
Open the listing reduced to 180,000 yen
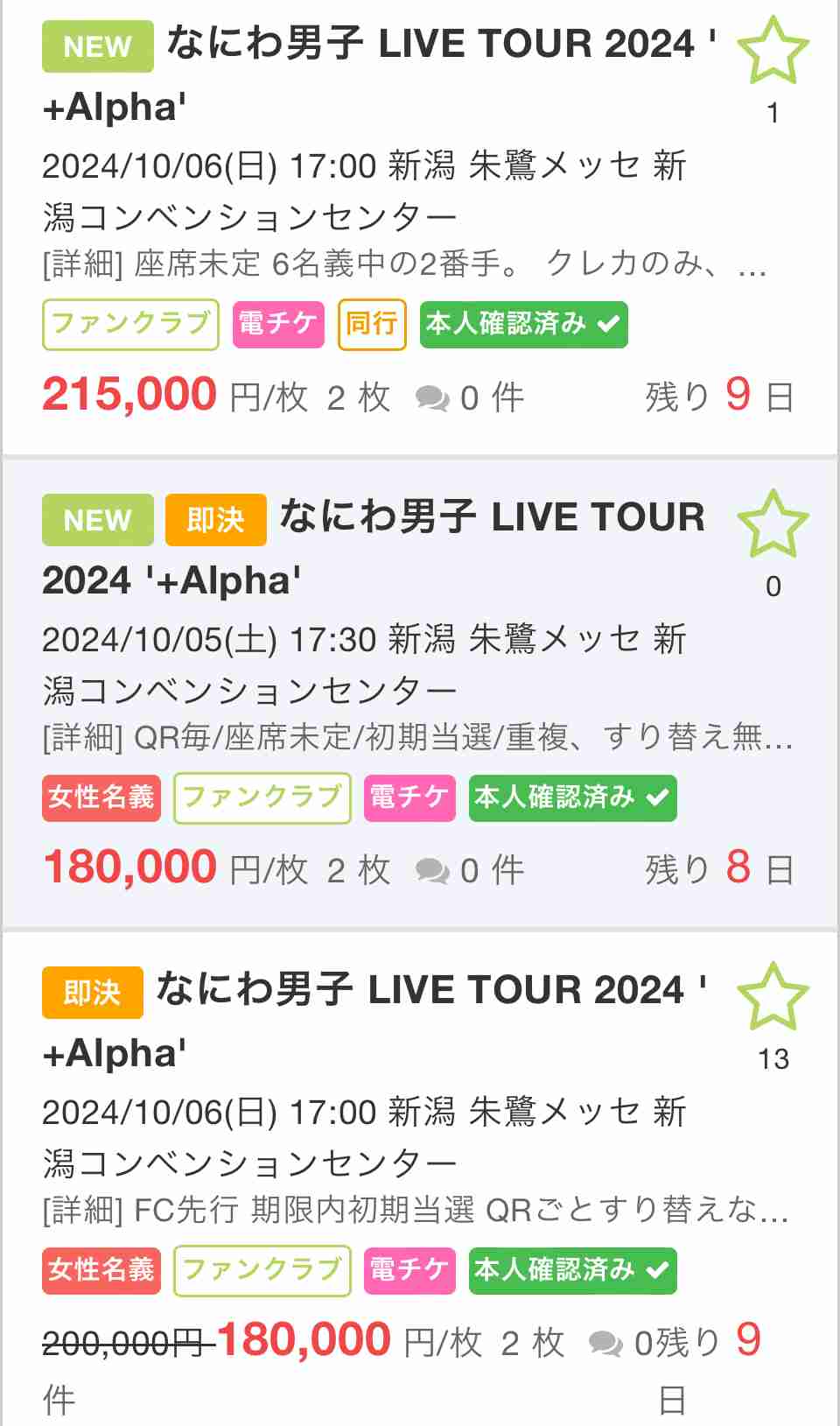(420, 1179)
